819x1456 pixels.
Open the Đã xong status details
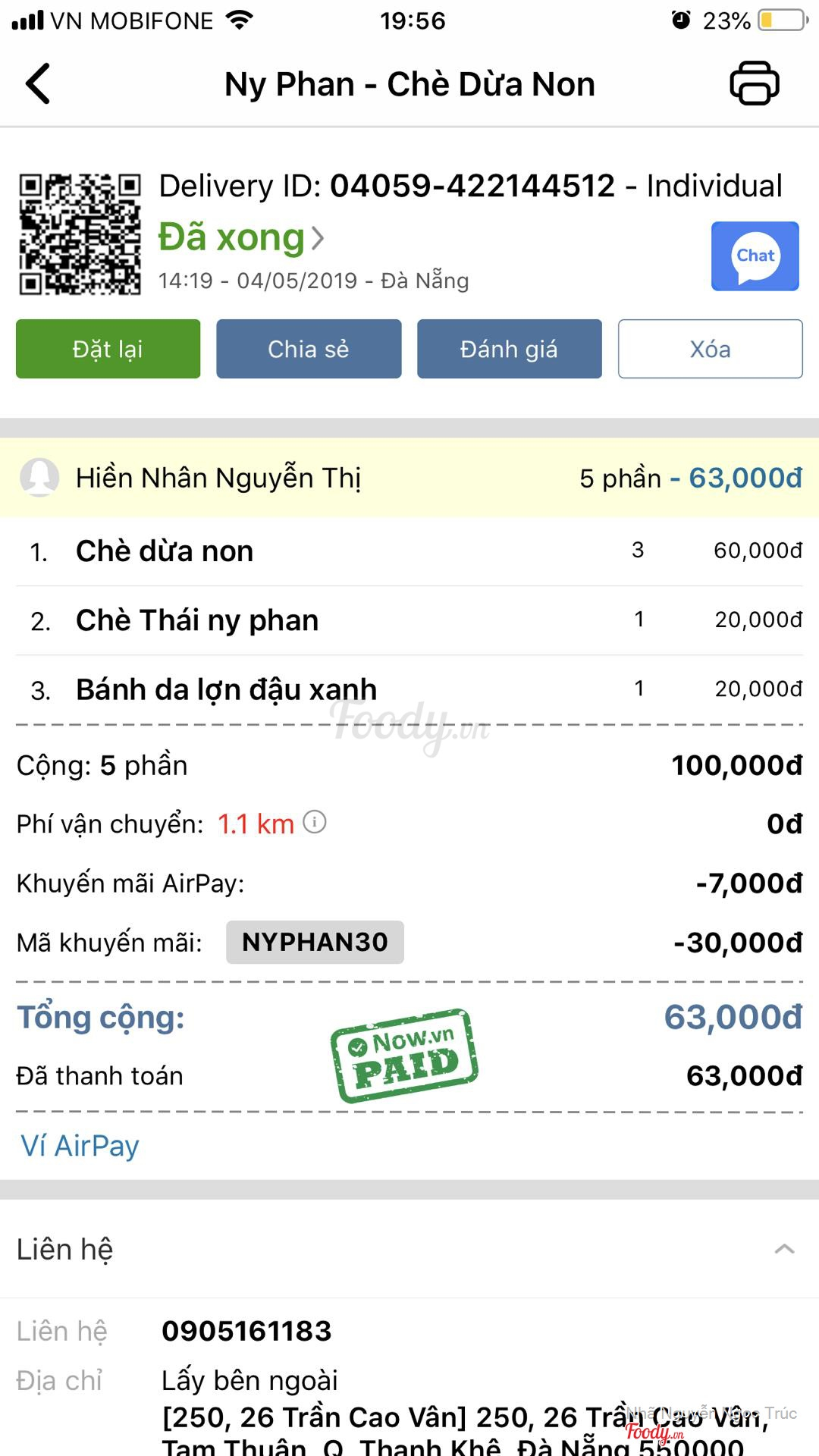241,238
